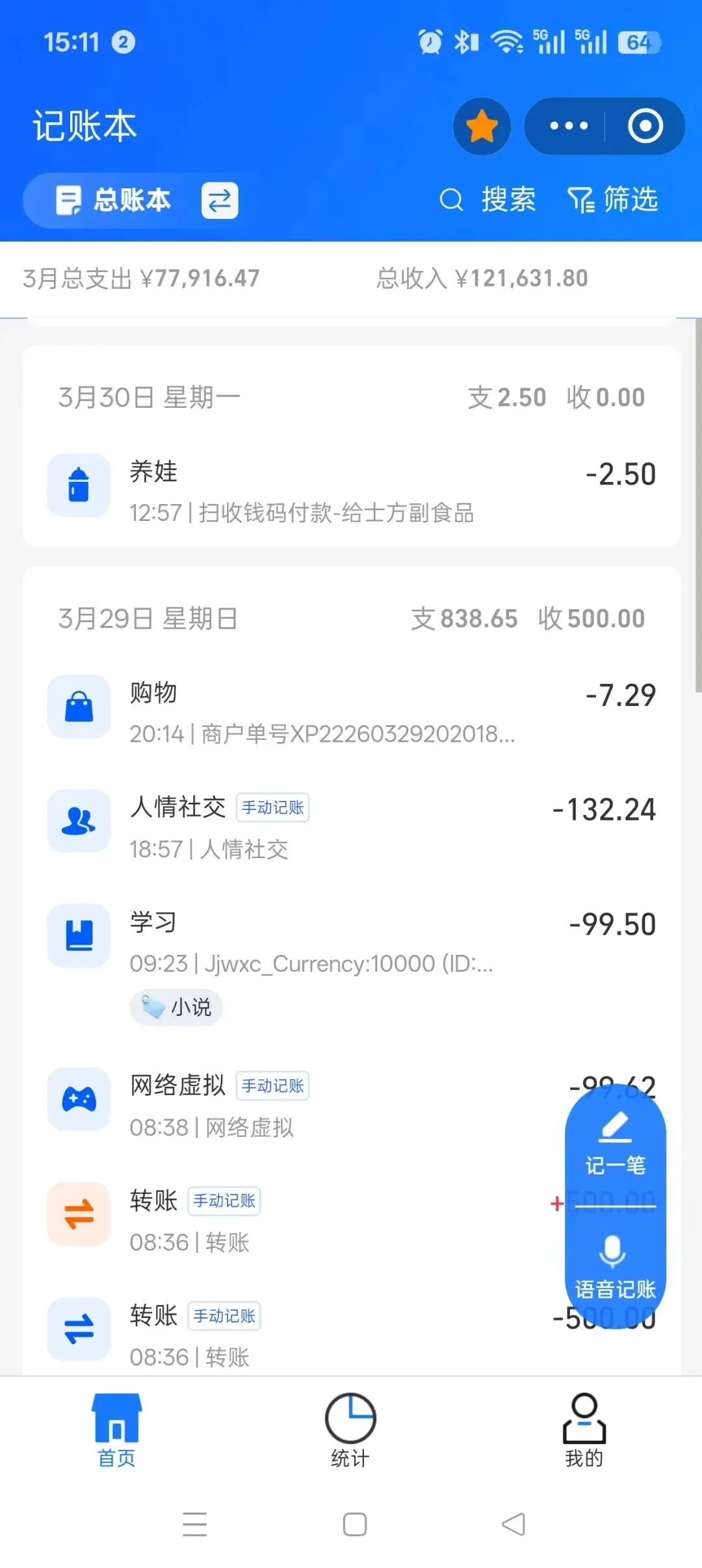Switch ledger from 总账本
The width and height of the screenshot is (702, 1568).
point(220,200)
